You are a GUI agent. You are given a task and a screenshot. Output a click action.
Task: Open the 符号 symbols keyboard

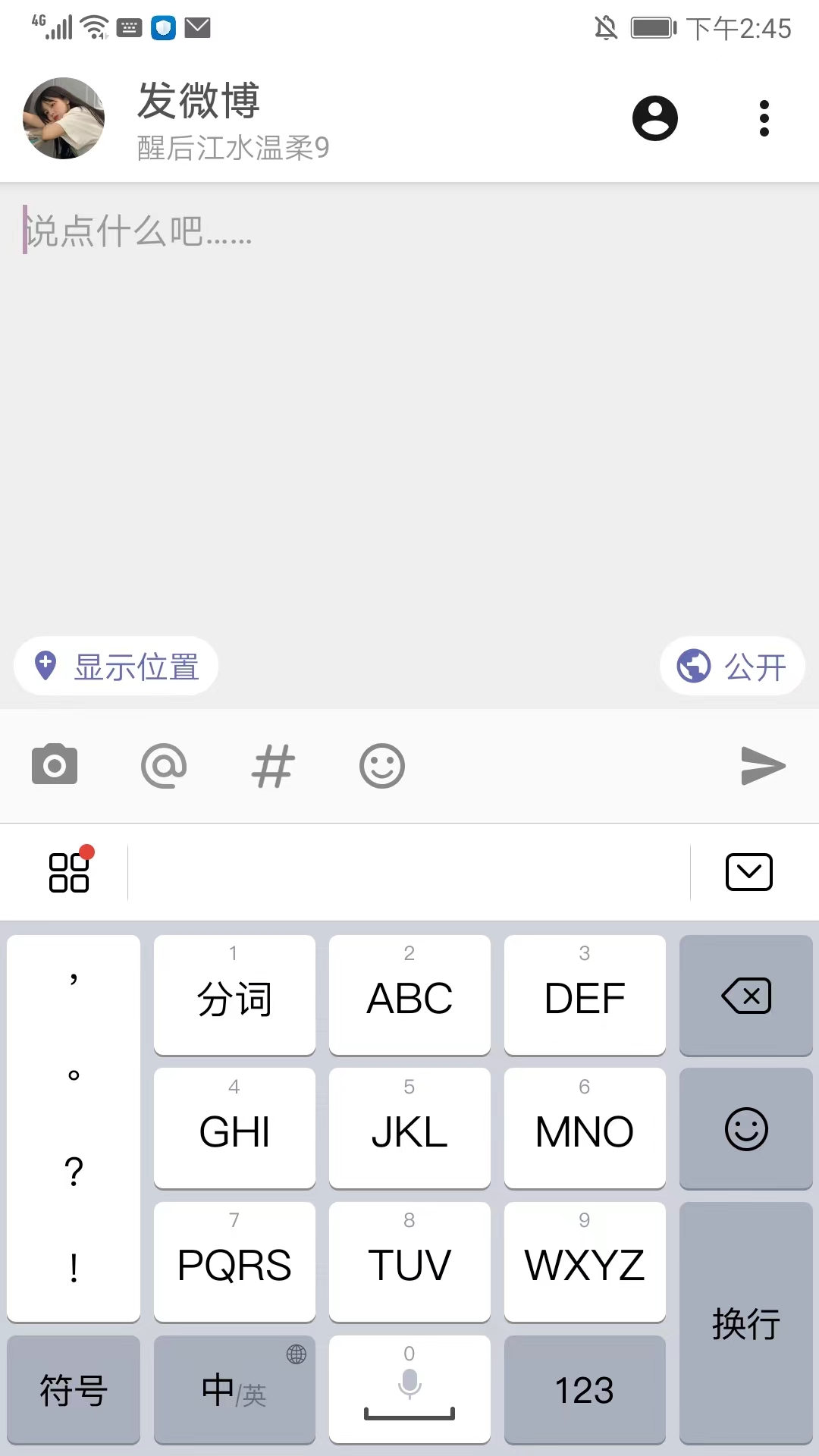point(74,1390)
